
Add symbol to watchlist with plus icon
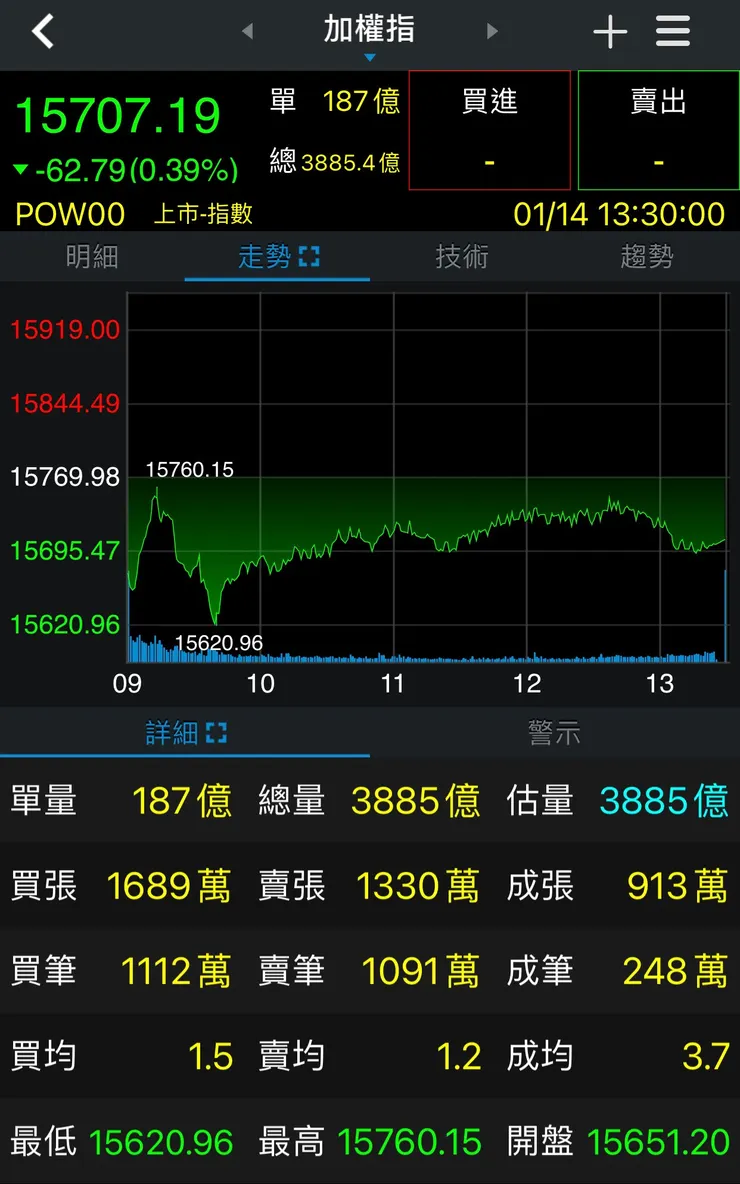(610, 31)
